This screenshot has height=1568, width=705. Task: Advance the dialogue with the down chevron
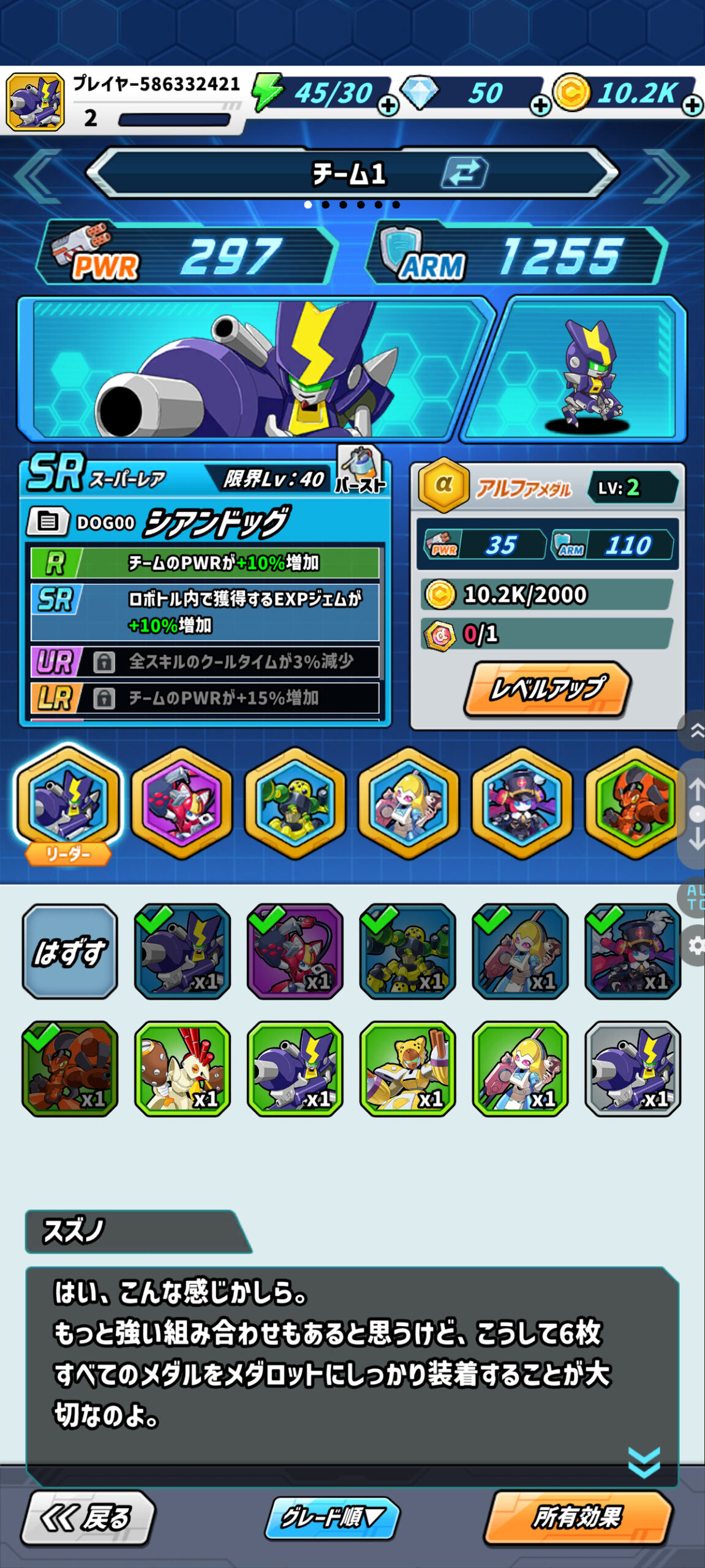click(x=644, y=1461)
